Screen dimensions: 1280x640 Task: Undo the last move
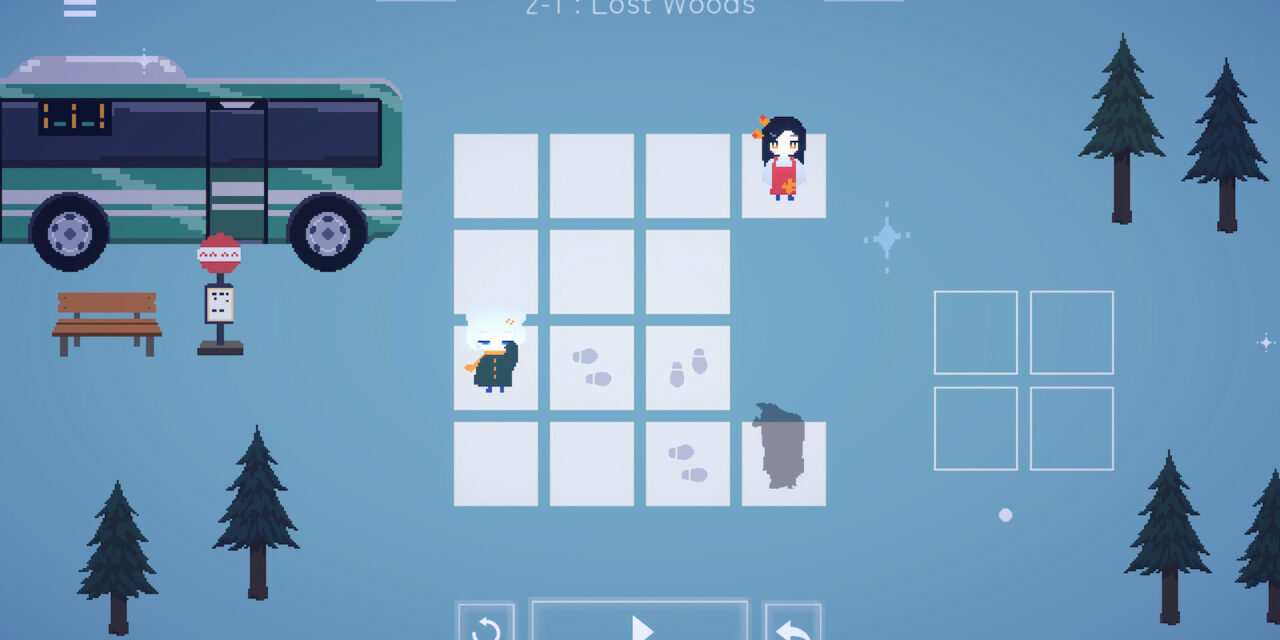coord(793,626)
